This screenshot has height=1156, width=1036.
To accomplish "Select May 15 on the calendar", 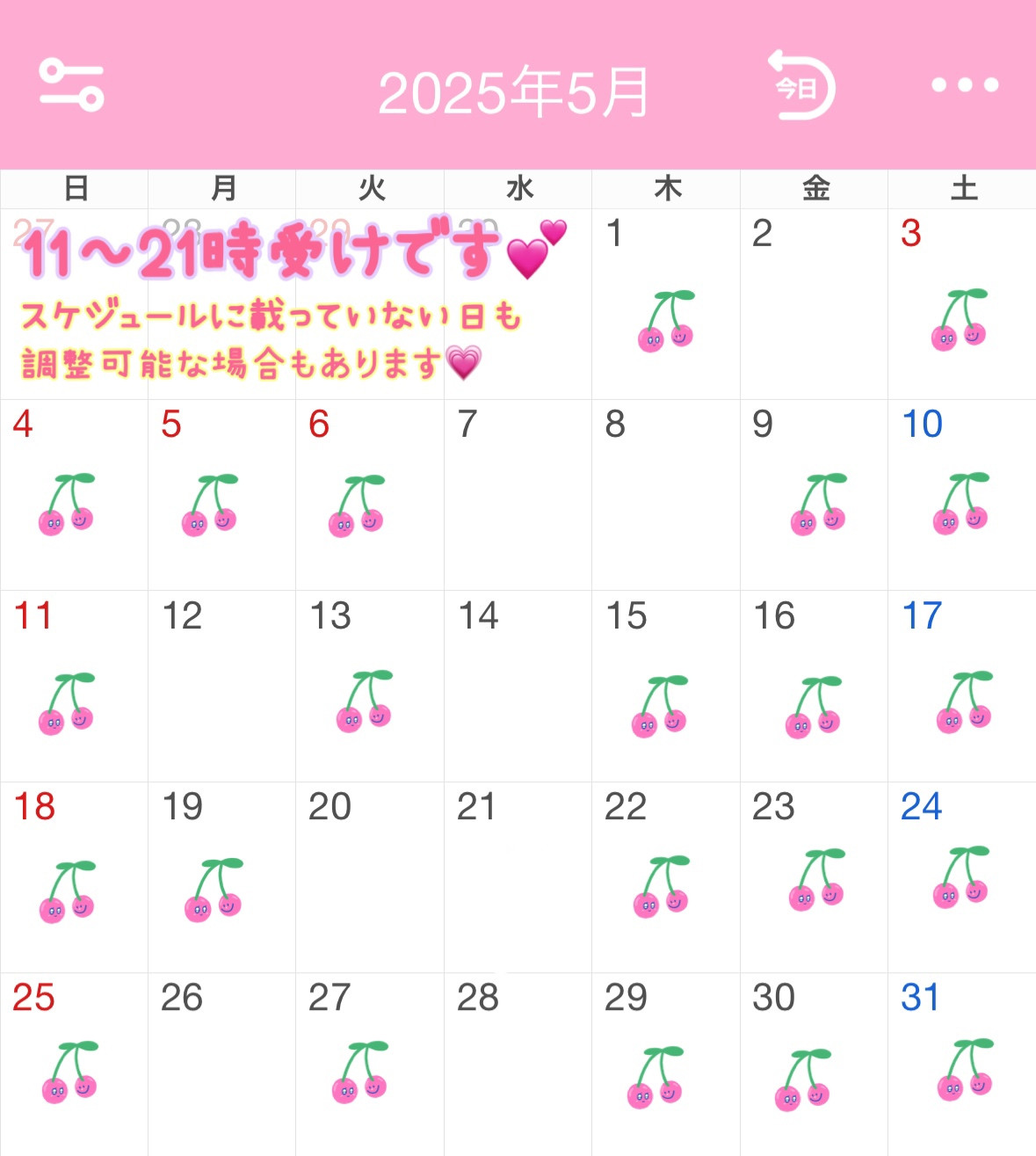I will tap(665, 686).
